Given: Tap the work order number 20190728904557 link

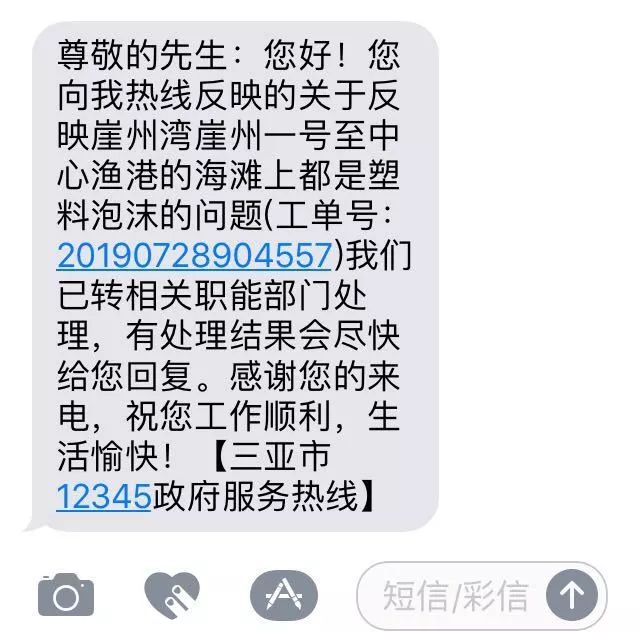Looking at the screenshot, I should 193,256.
